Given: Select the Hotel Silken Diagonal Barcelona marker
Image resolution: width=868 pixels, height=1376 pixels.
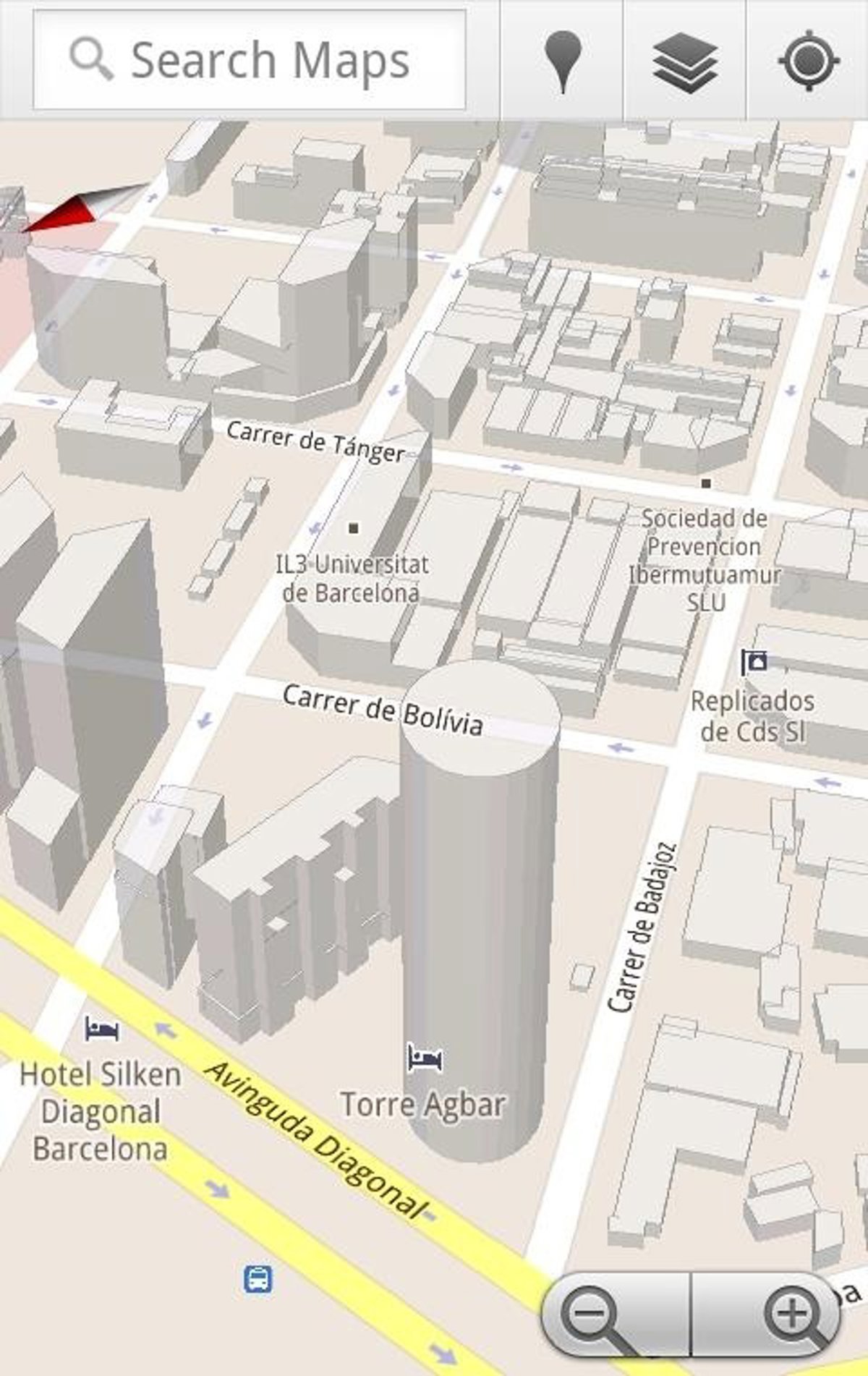Looking at the screenshot, I should pyautogui.click(x=102, y=1028).
